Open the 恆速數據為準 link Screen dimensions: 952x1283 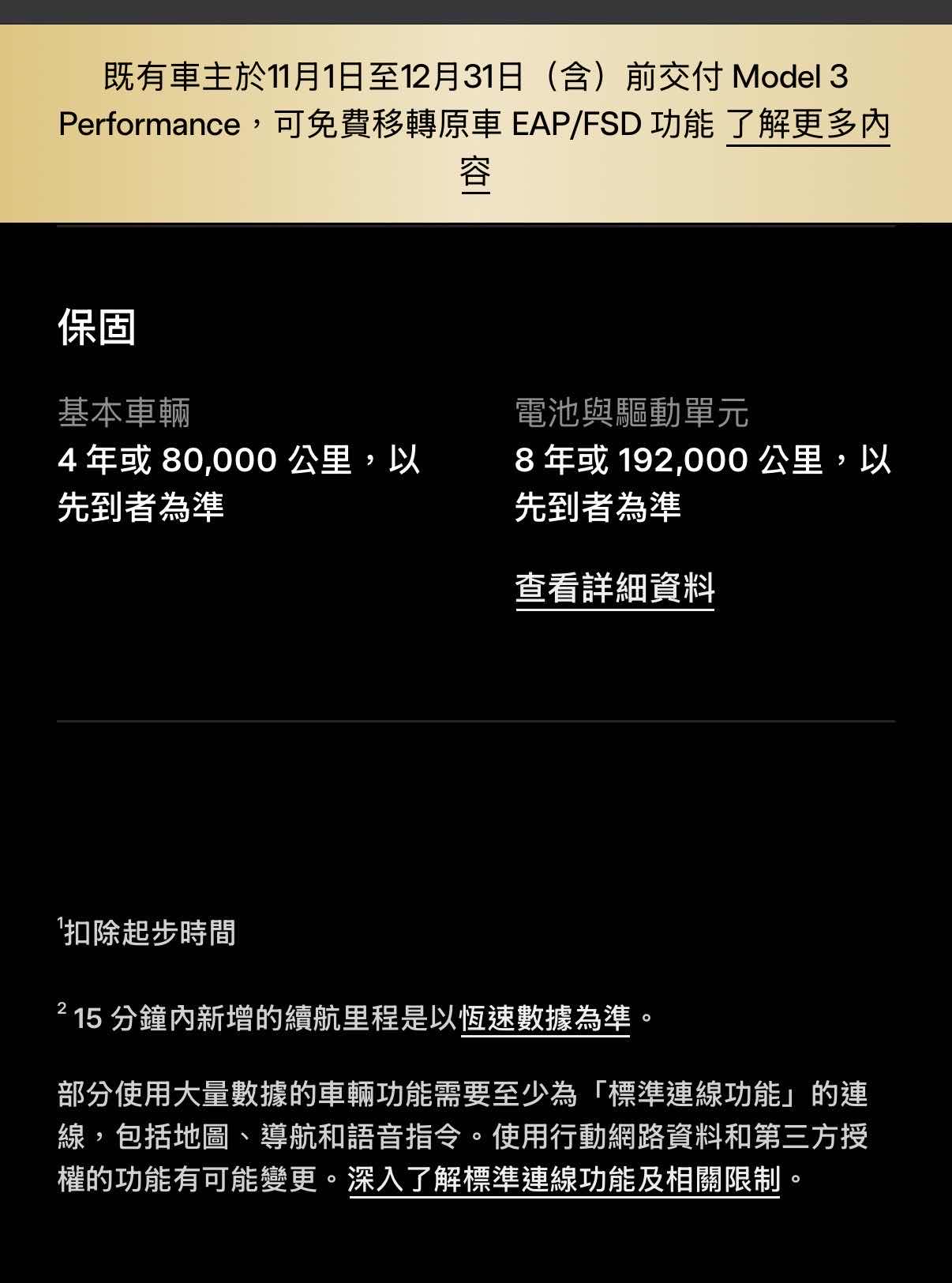545,1019
